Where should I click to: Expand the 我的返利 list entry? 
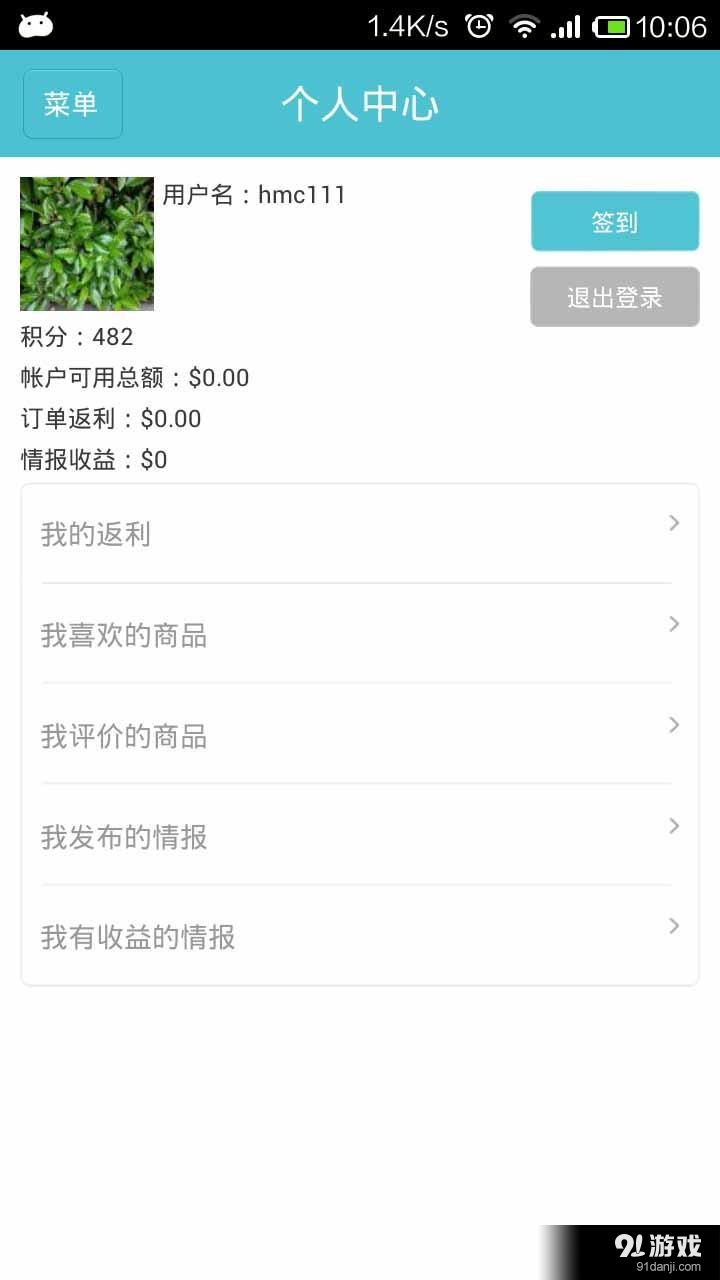pyautogui.click(x=674, y=522)
